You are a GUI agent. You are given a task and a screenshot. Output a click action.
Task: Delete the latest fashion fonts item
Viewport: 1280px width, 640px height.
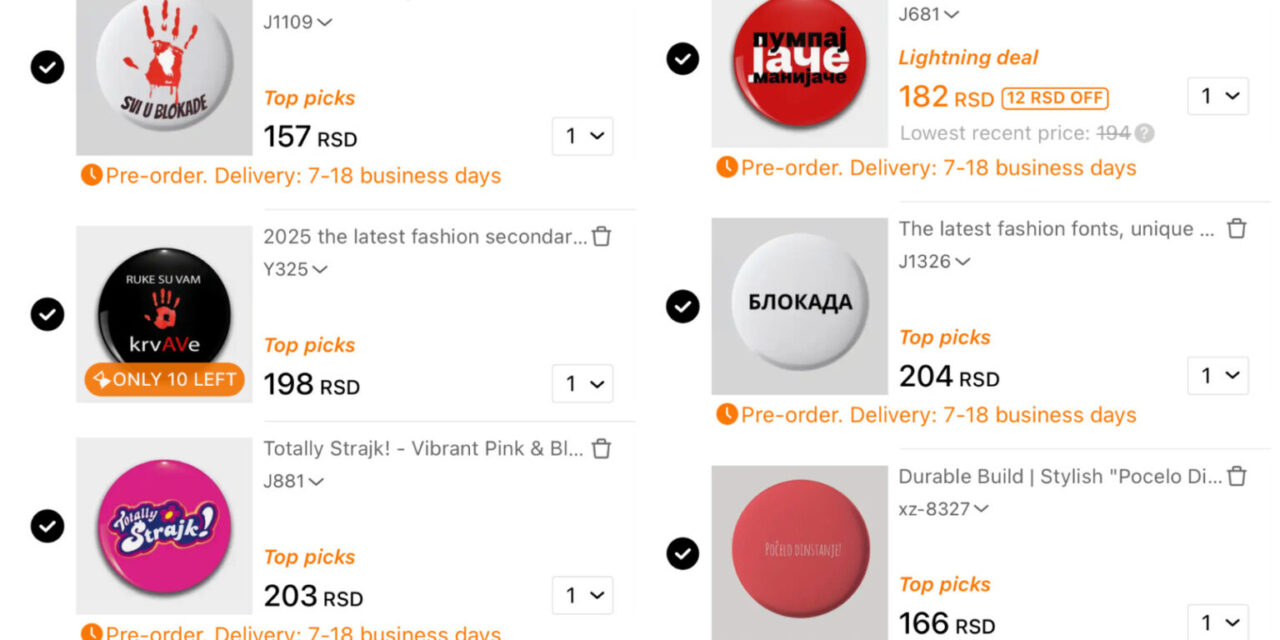click(1237, 229)
